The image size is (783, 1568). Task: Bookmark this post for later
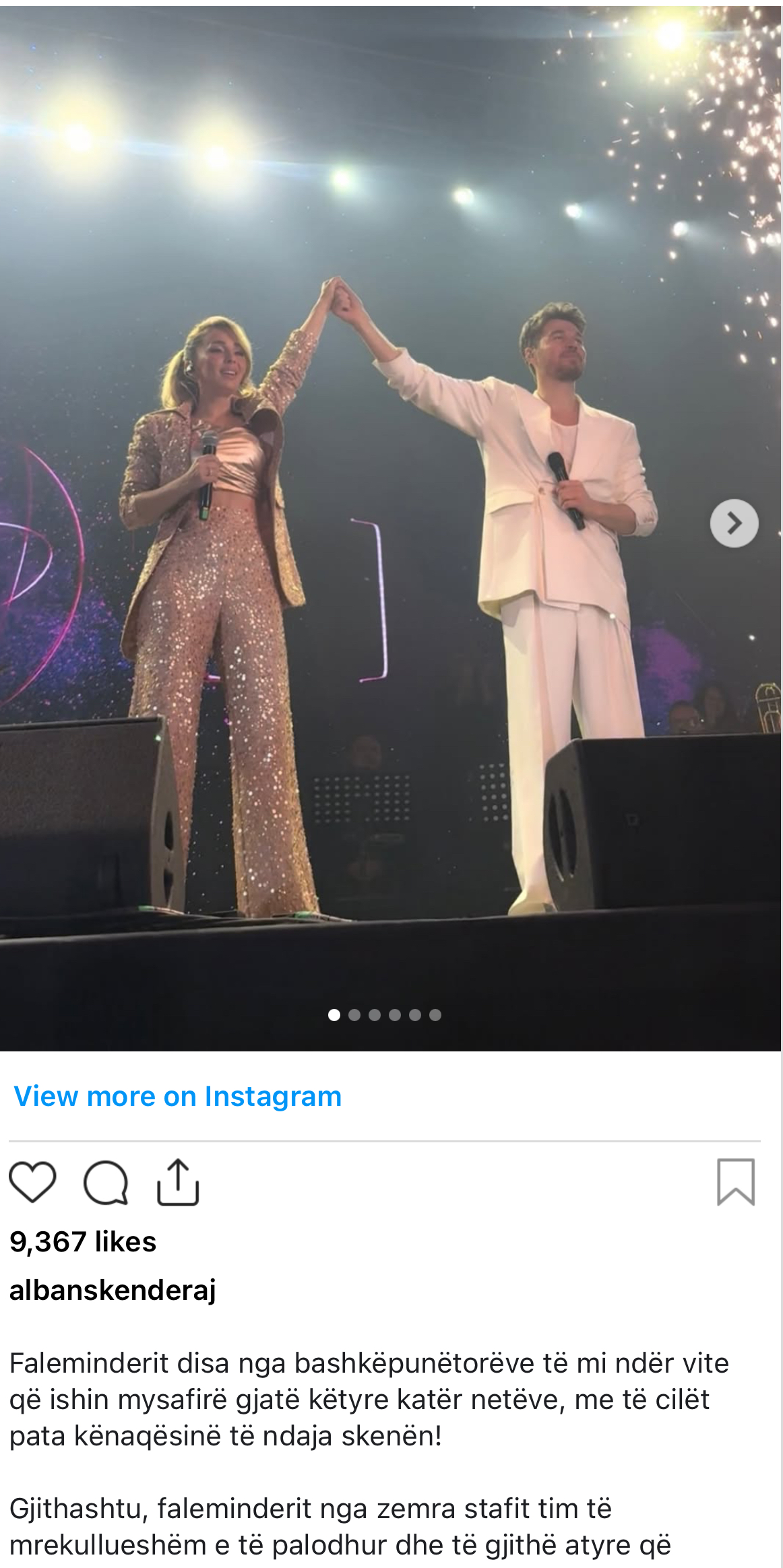click(x=735, y=1182)
